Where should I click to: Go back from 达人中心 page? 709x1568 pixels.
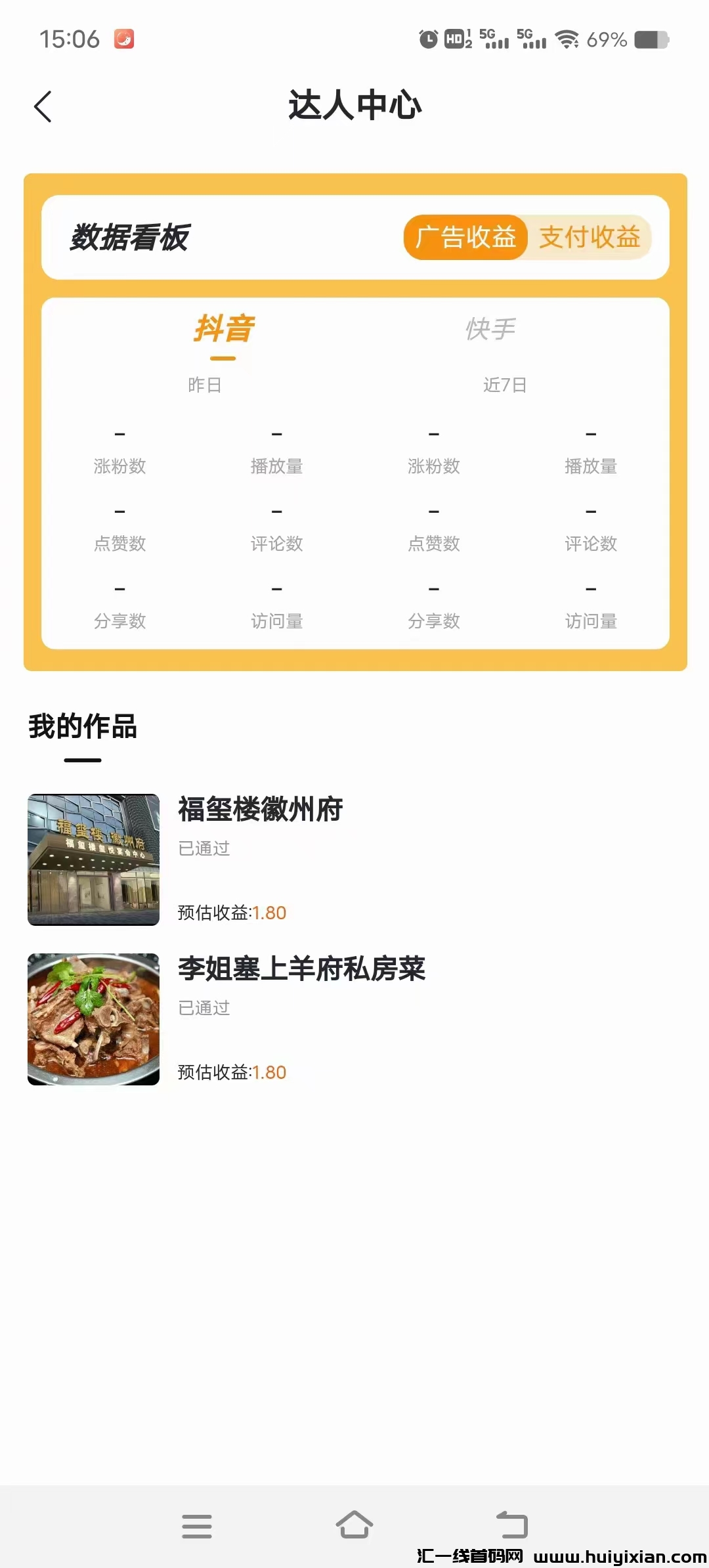click(x=43, y=106)
